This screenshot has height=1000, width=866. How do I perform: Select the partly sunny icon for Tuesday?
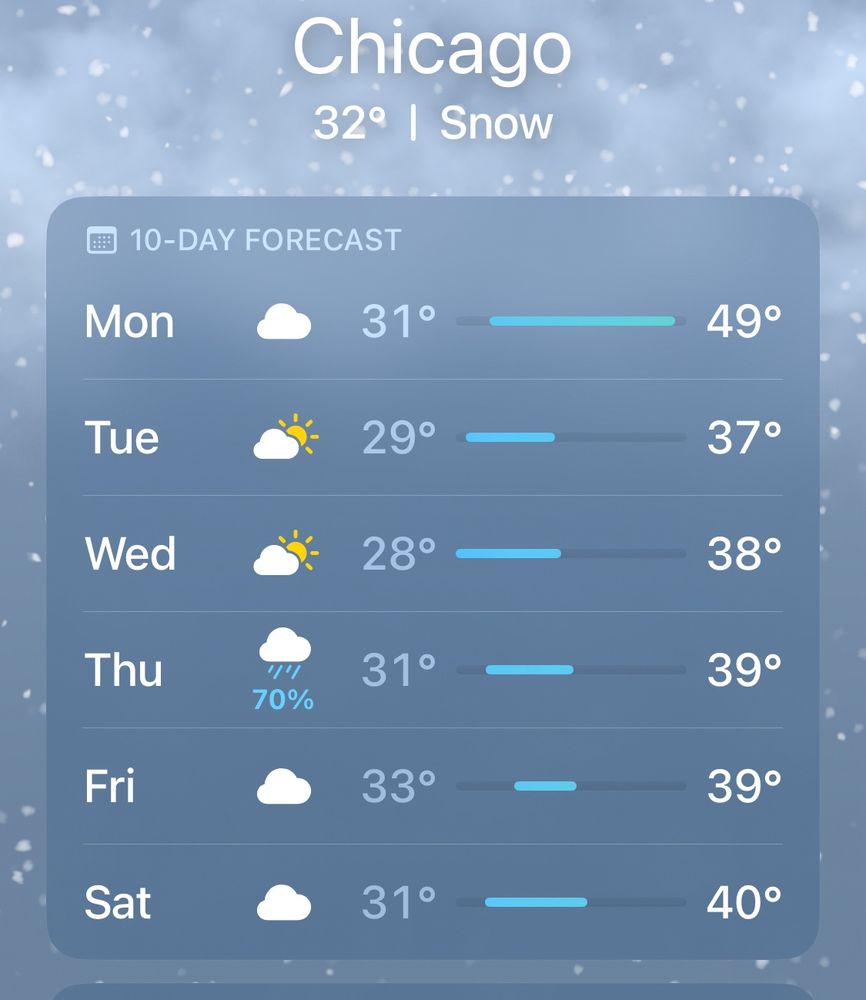coord(285,437)
